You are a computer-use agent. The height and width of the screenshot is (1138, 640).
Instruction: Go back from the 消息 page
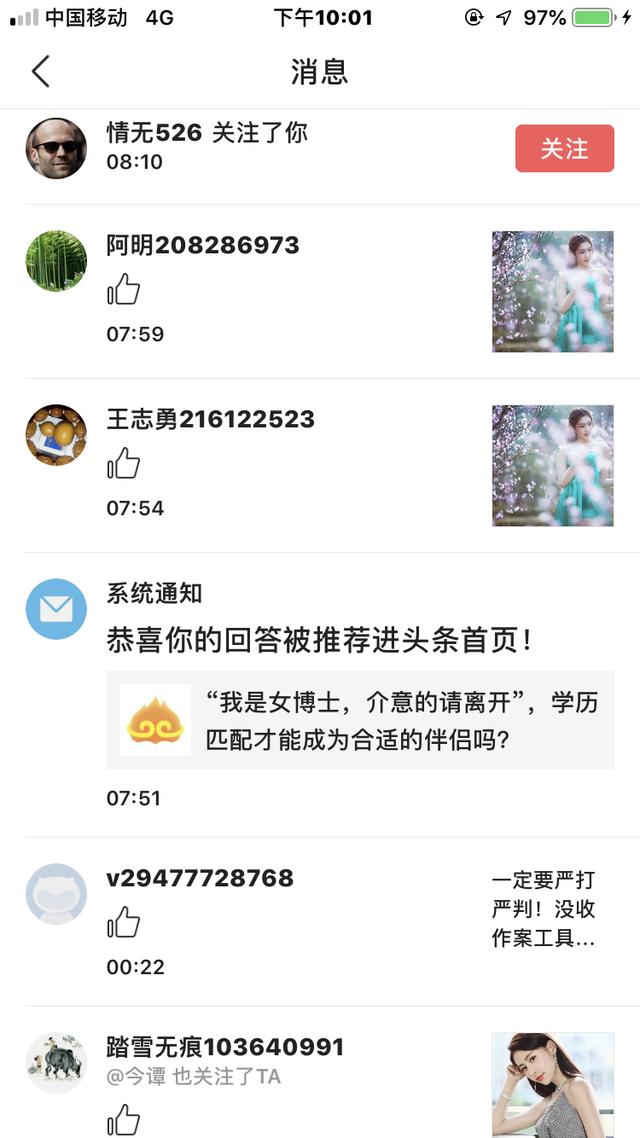pos(40,72)
